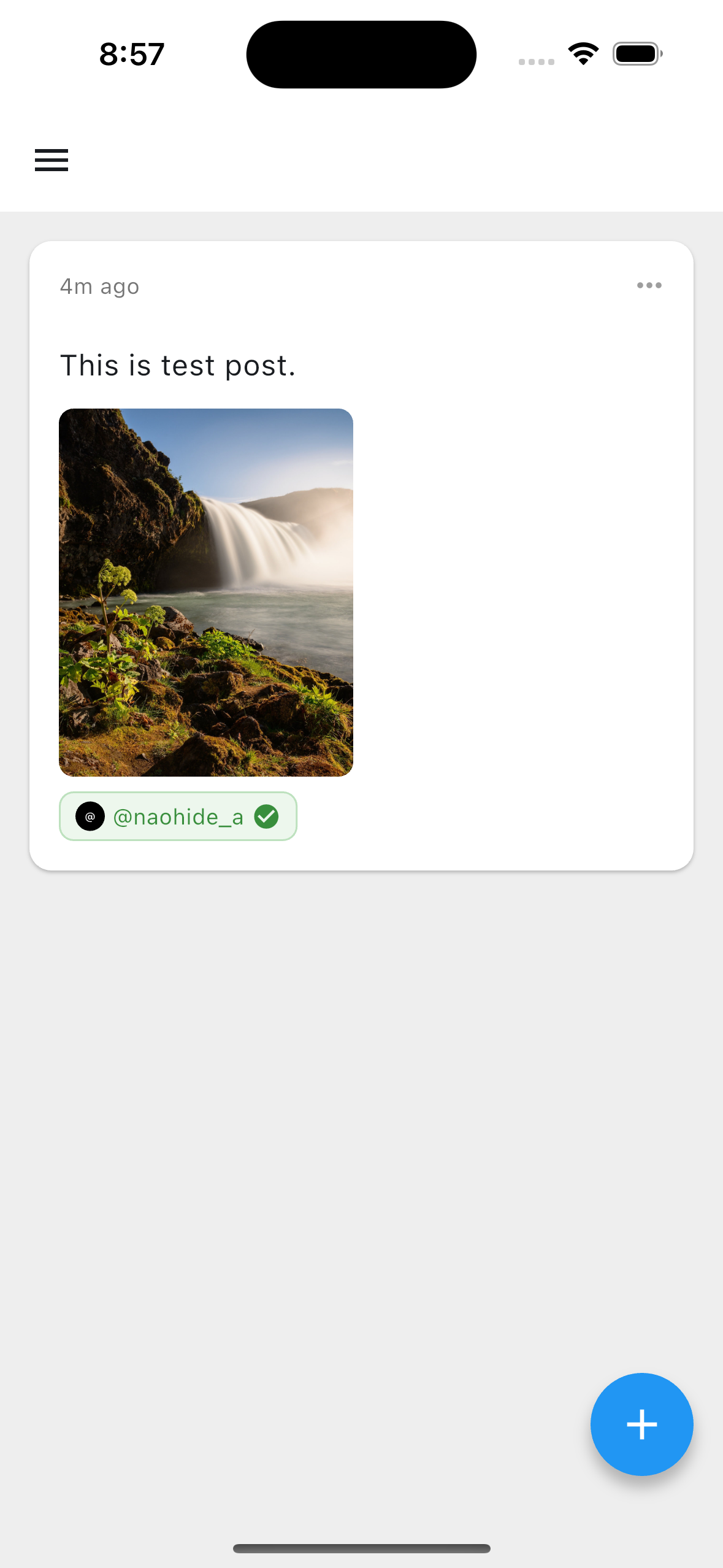
Task: Create a new post with plus button
Action: (x=641, y=1424)
